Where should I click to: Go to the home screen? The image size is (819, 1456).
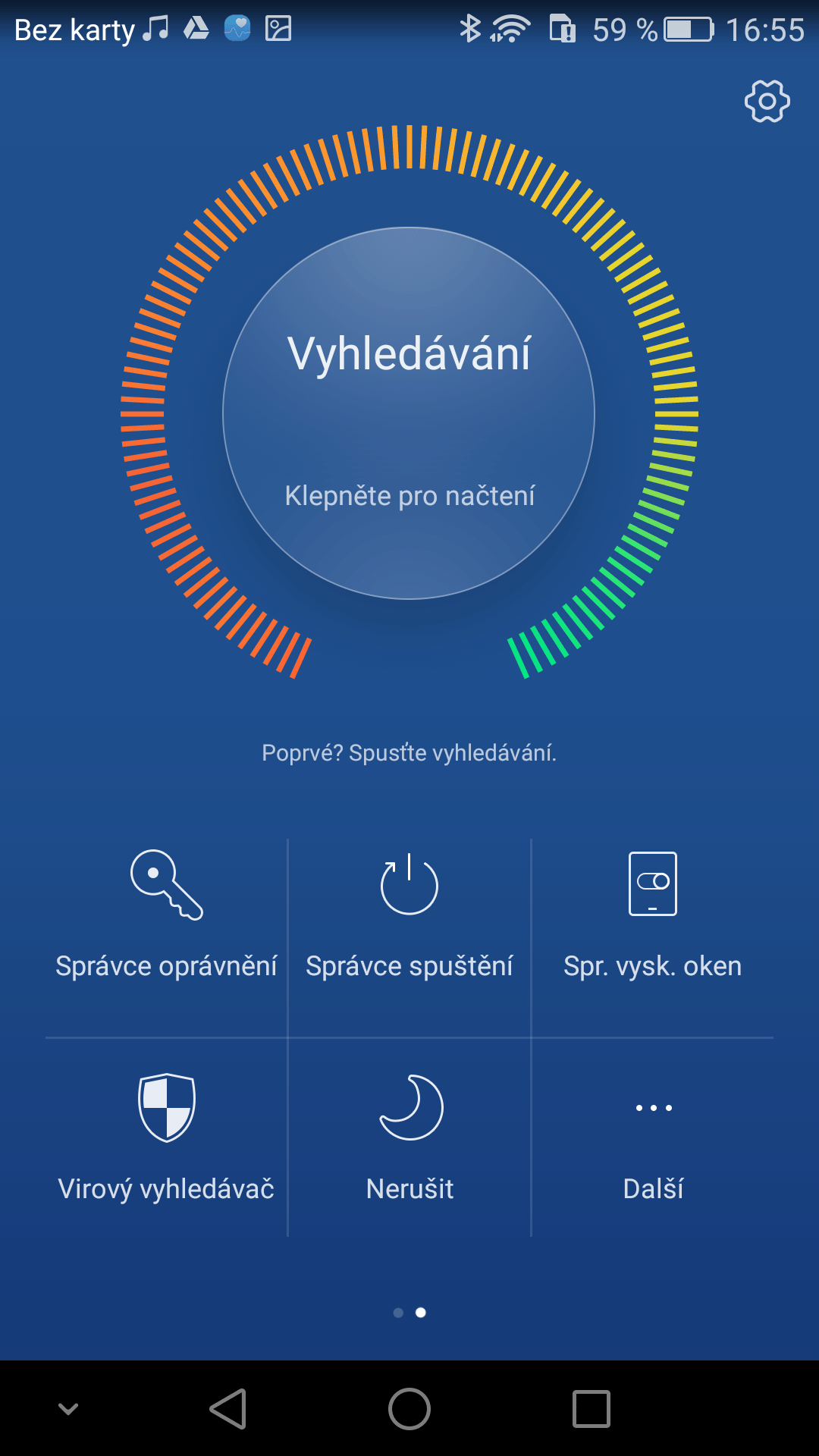(x=409, y=1409)
